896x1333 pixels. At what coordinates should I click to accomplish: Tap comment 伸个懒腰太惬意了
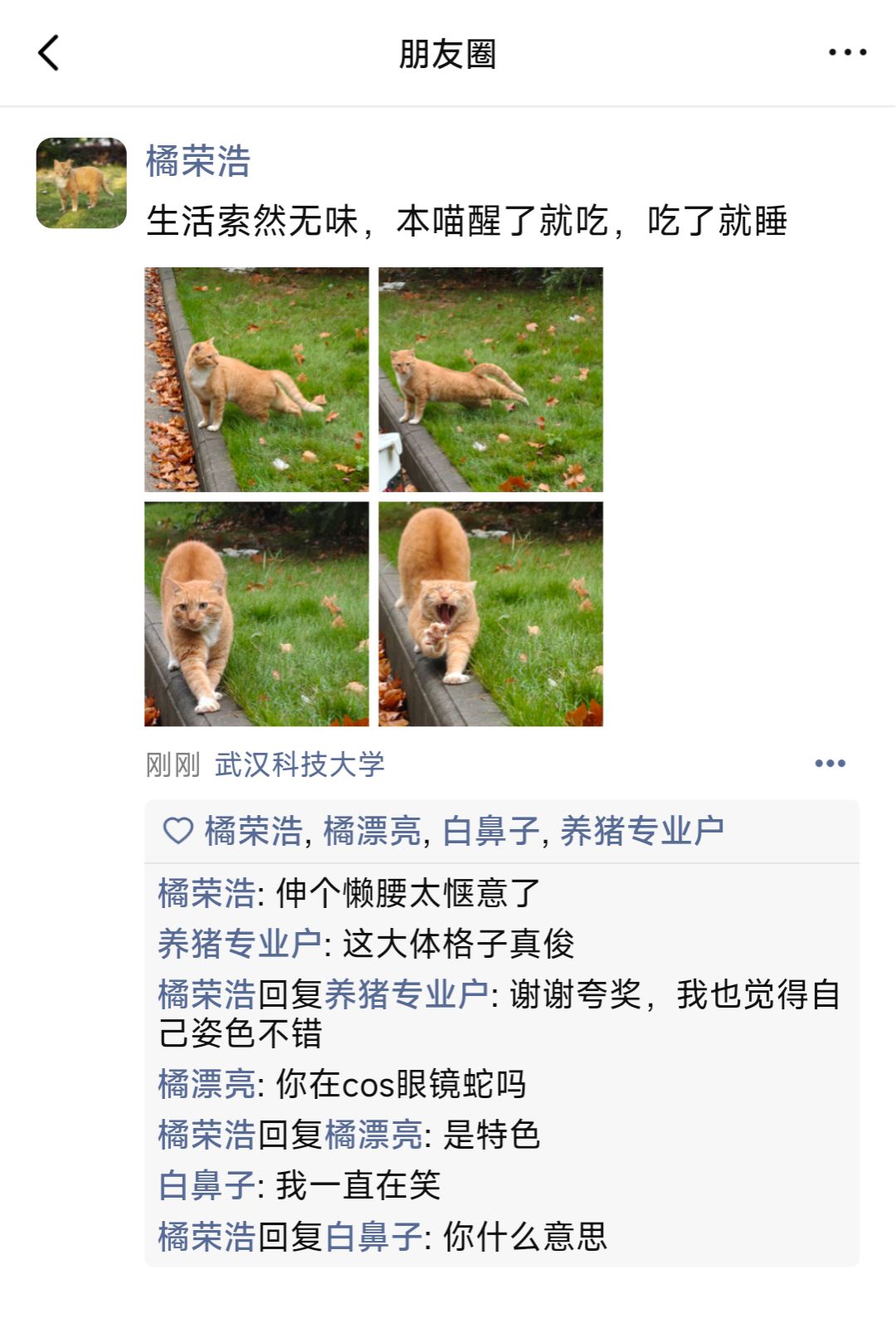407,893
